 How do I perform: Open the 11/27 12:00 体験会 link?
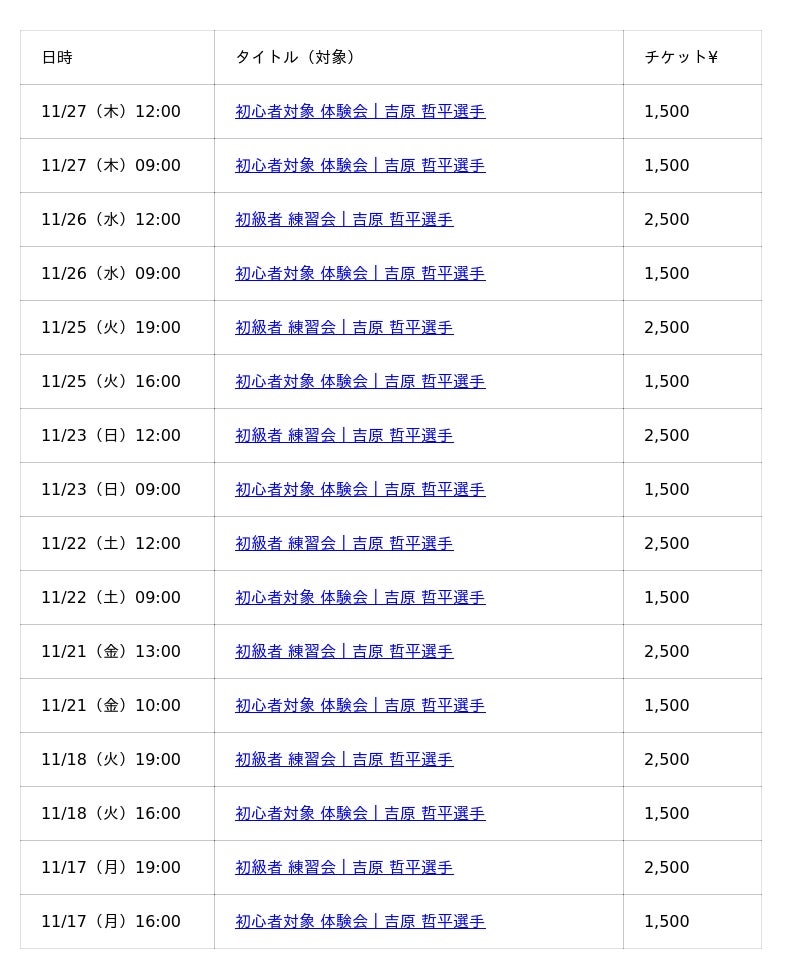[x=360, y=112]
